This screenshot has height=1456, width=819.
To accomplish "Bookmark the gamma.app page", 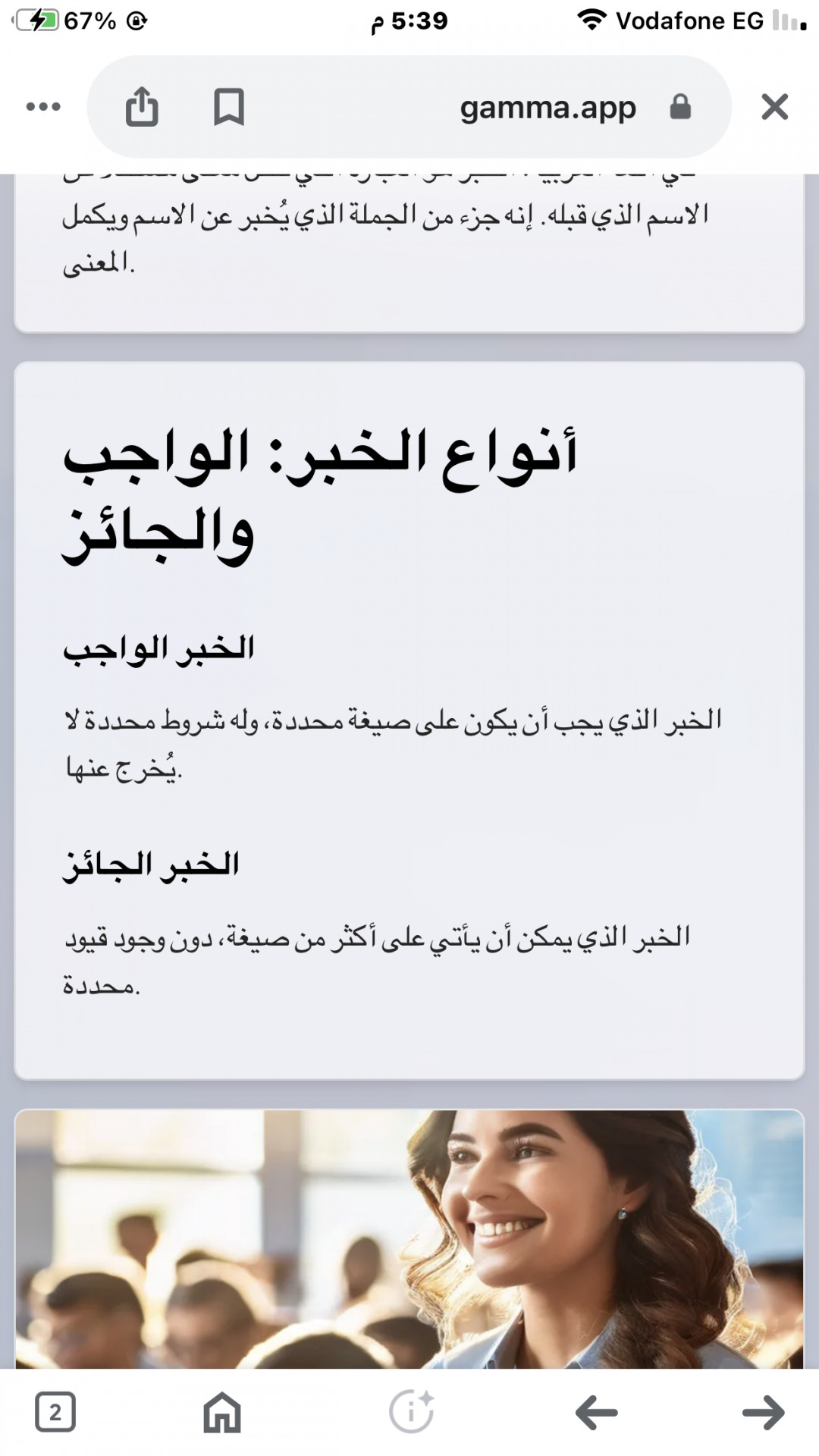I will (228, 107).
